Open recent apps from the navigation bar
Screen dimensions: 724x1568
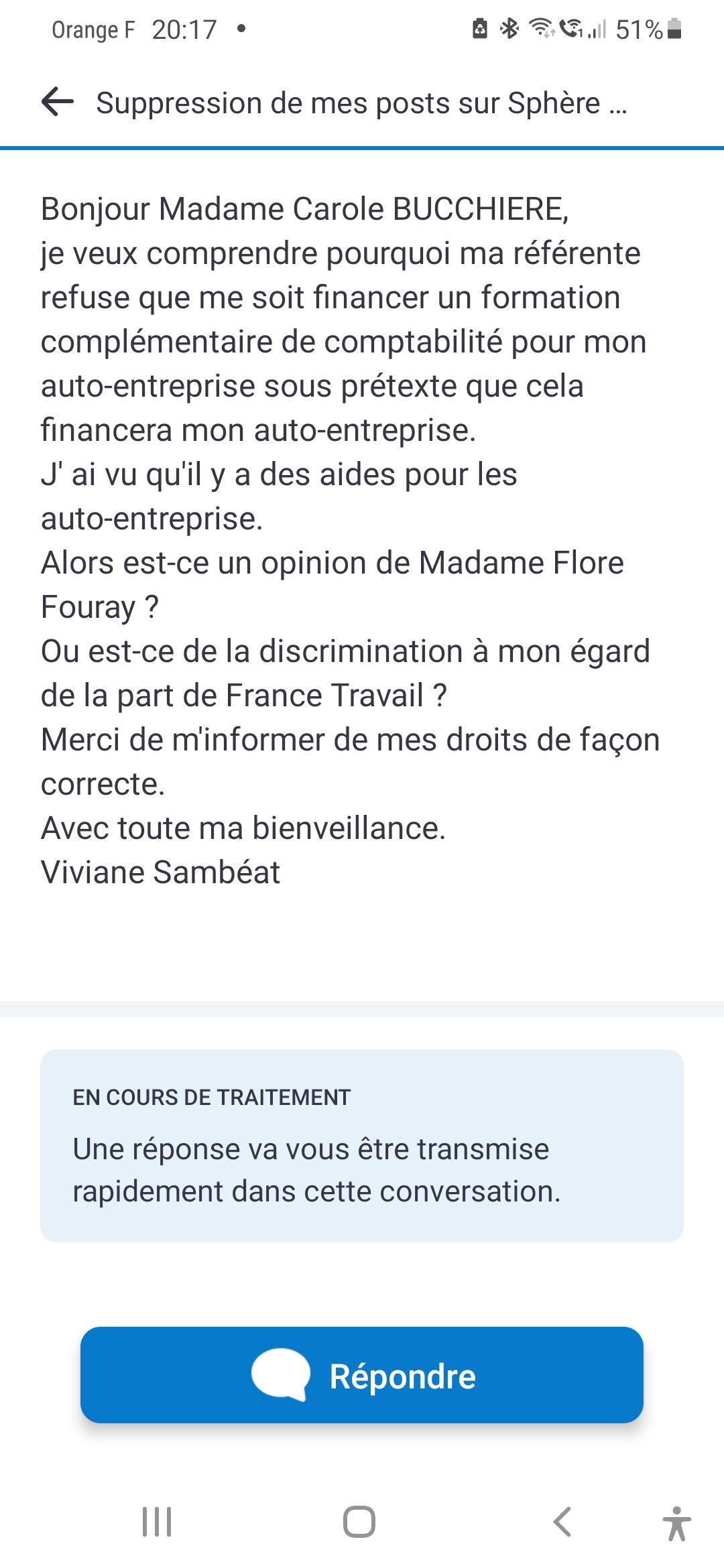tap(157, 1521)
